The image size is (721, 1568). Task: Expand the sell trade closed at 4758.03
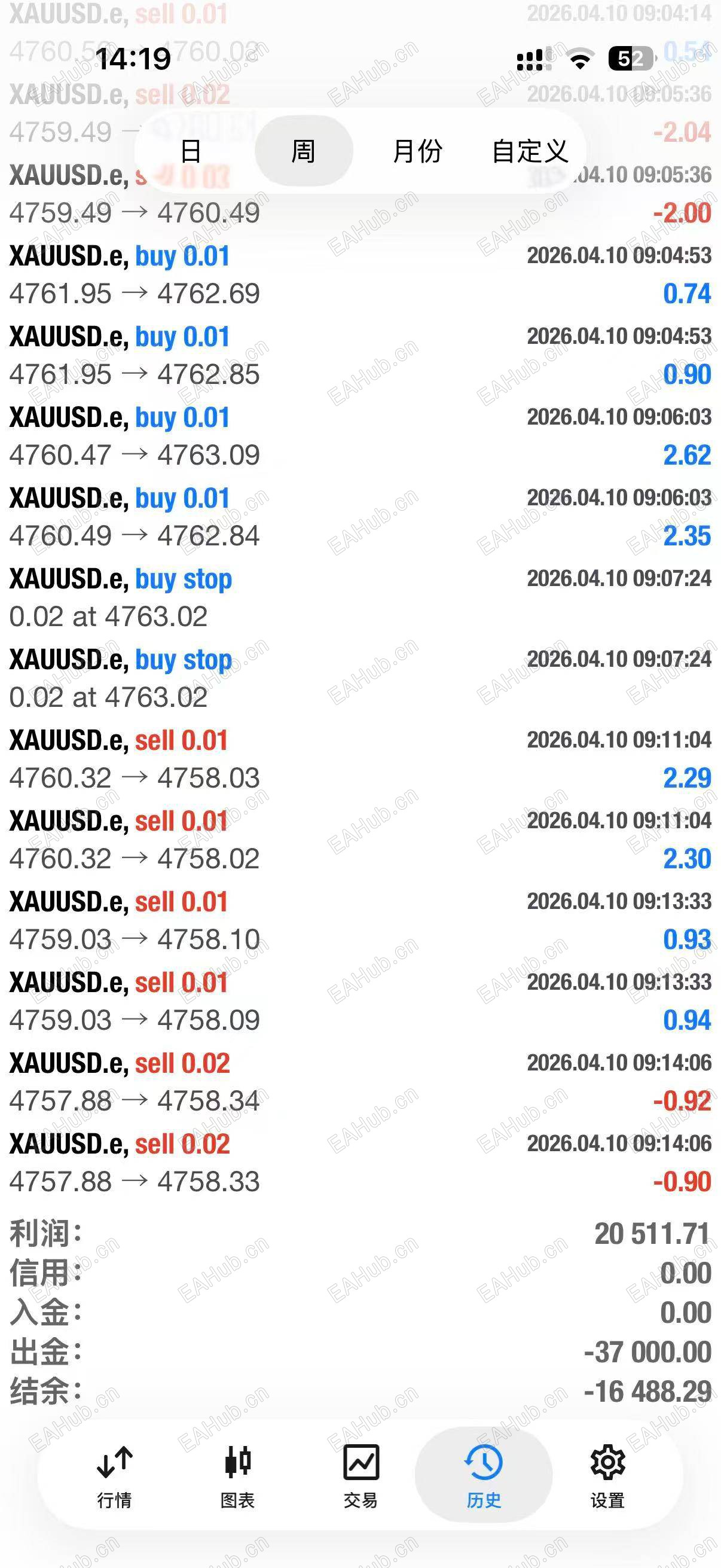[x=360, y=759]
